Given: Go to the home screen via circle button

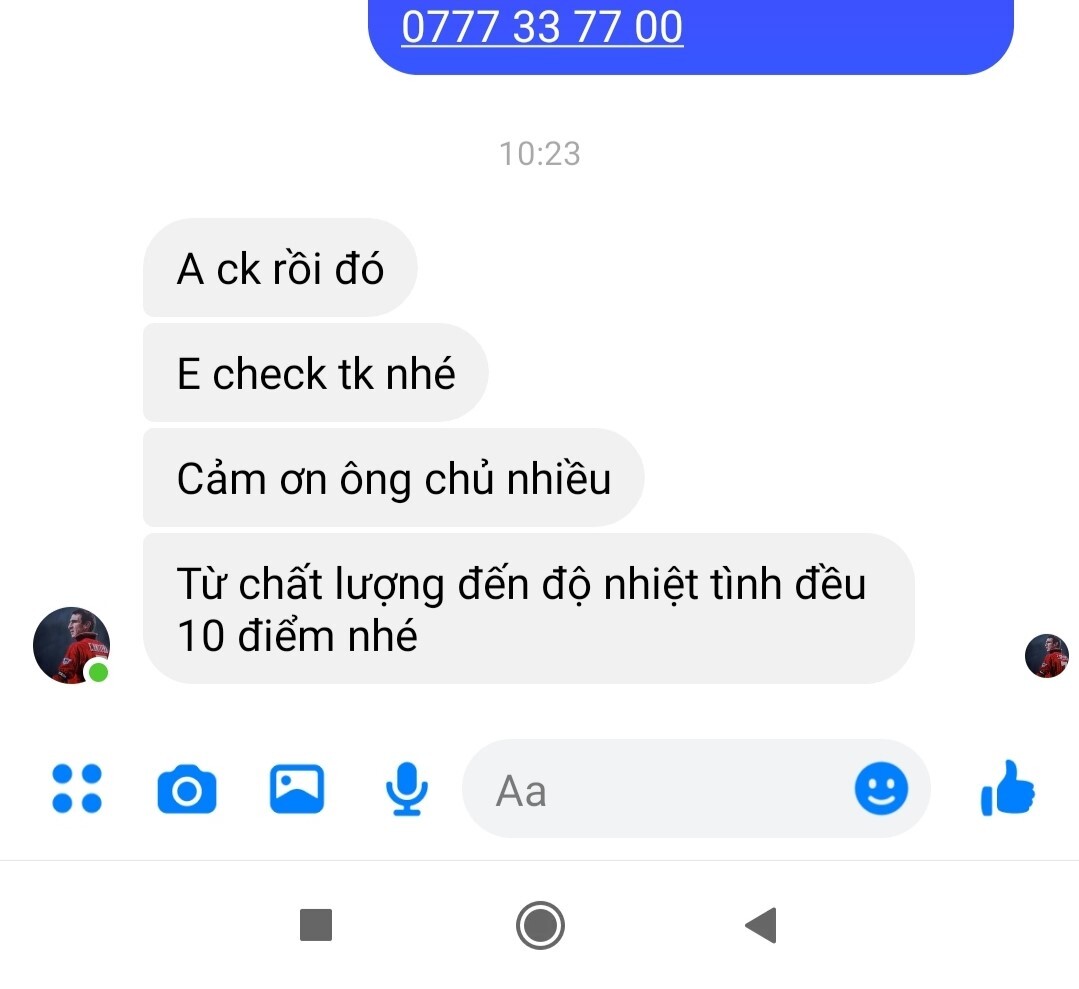Looking at the screenshot, I should click(x=540, y=925).
